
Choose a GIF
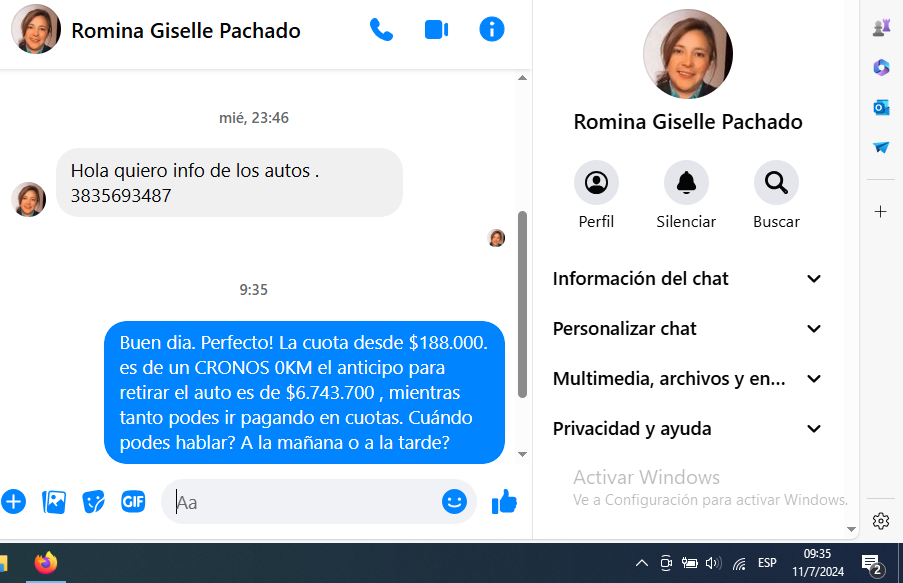coord(133,501)
